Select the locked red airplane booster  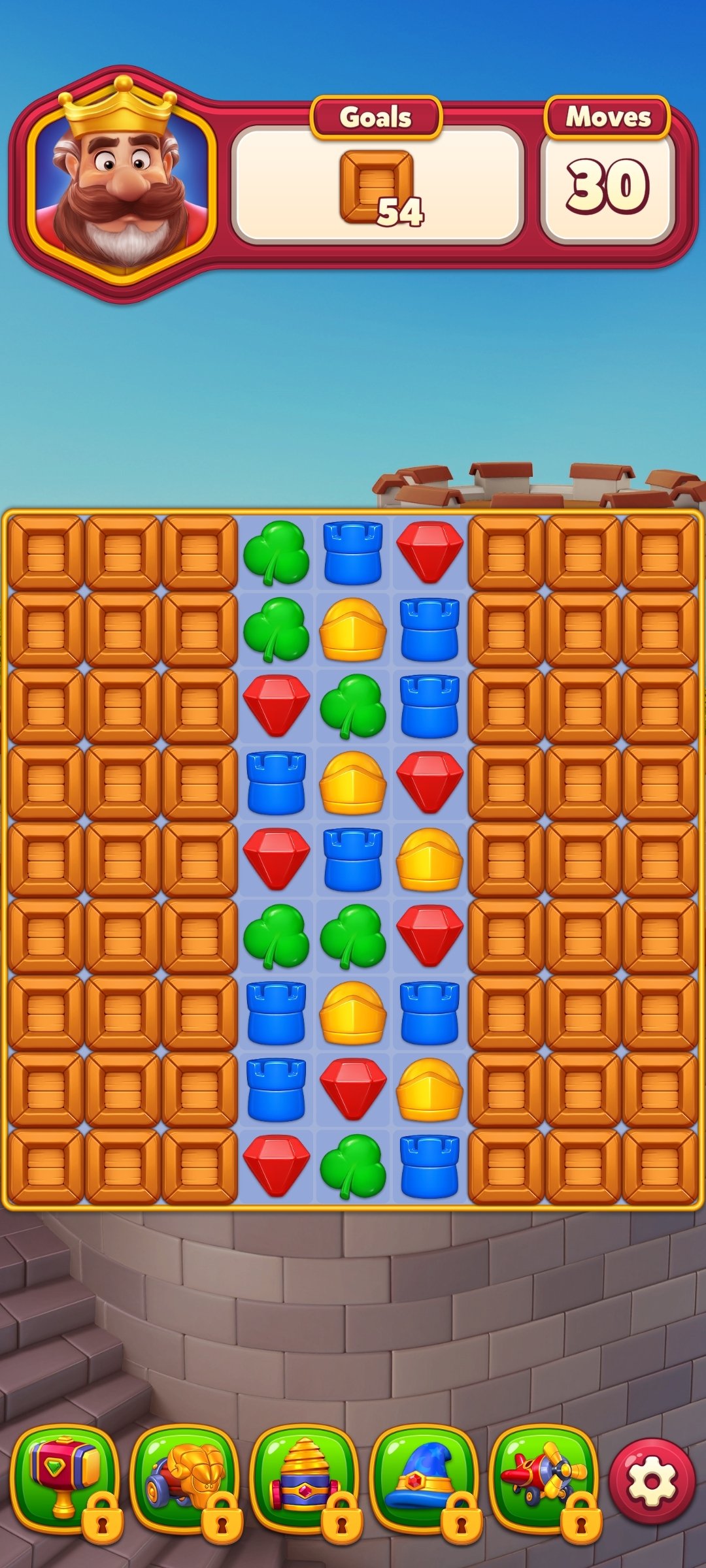(x=544, y=1479)
